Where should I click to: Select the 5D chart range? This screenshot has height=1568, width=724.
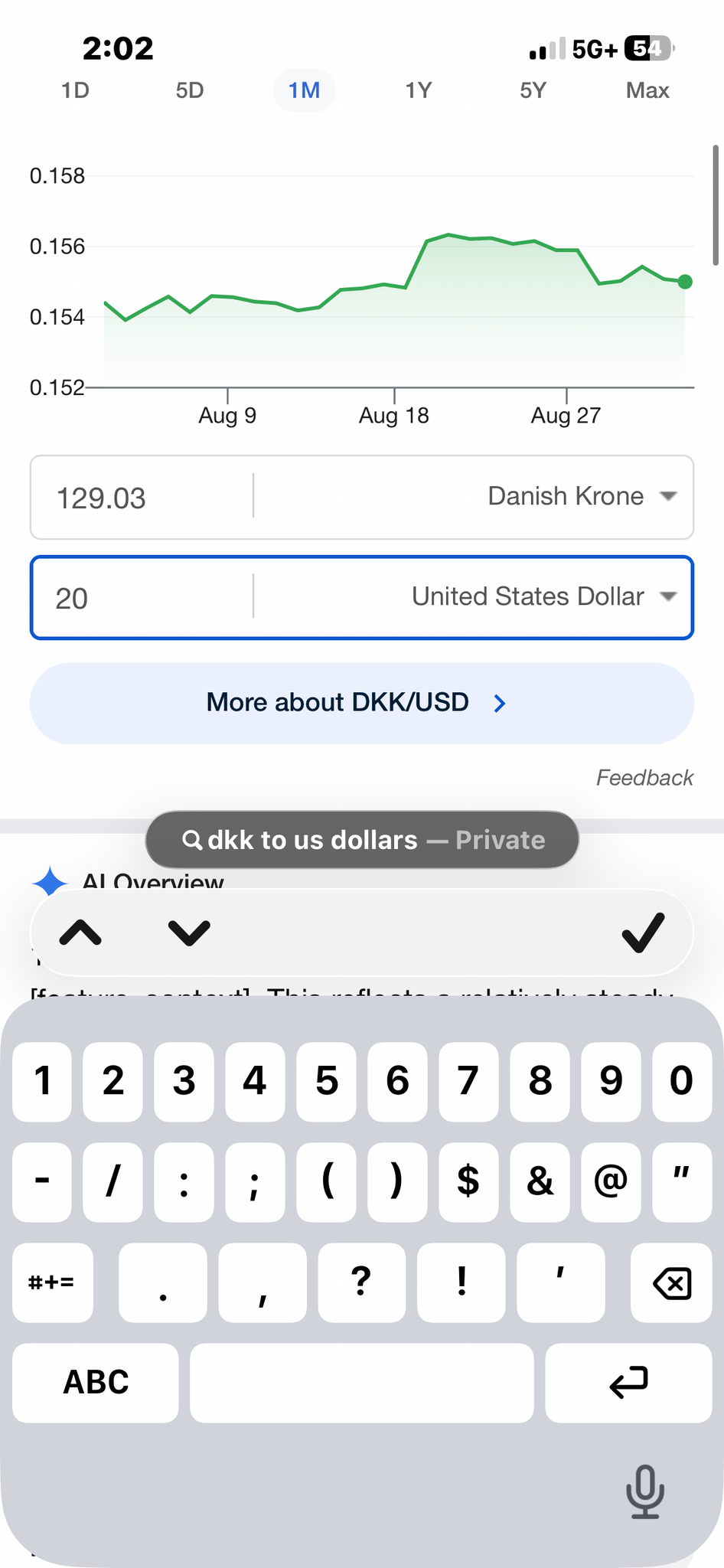[190, 90]
